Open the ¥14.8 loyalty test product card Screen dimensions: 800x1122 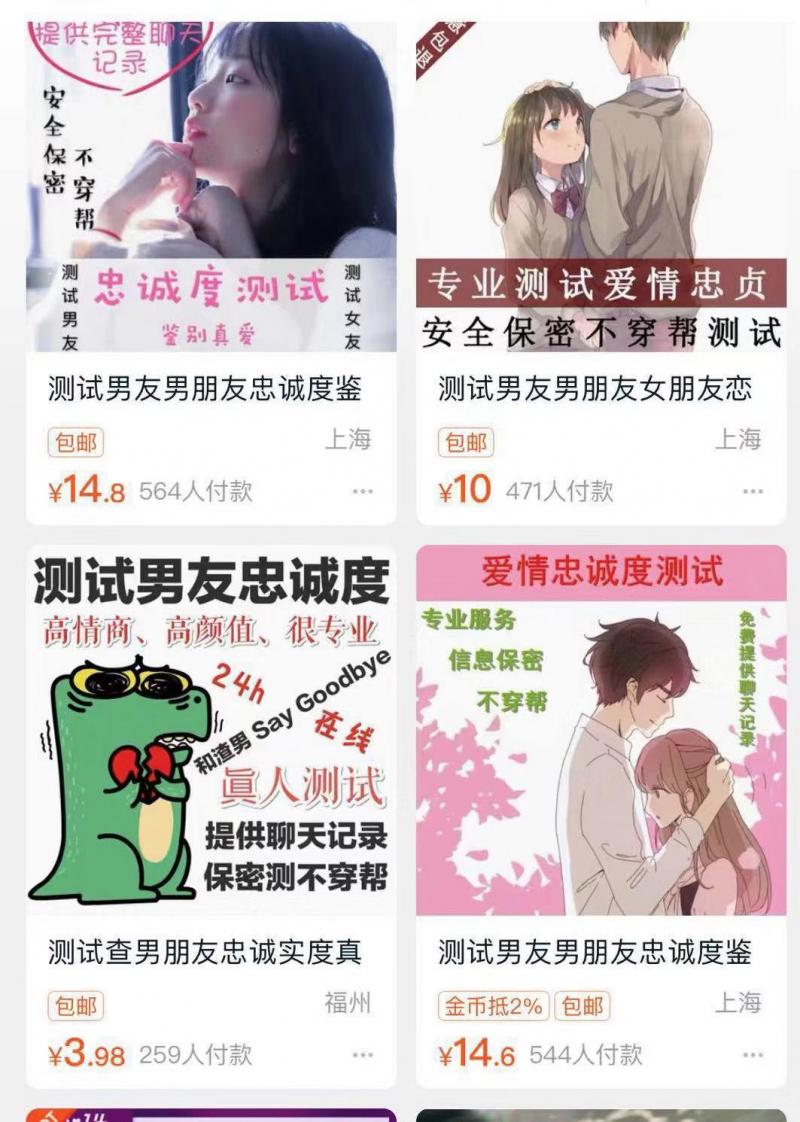coord(211,200)
